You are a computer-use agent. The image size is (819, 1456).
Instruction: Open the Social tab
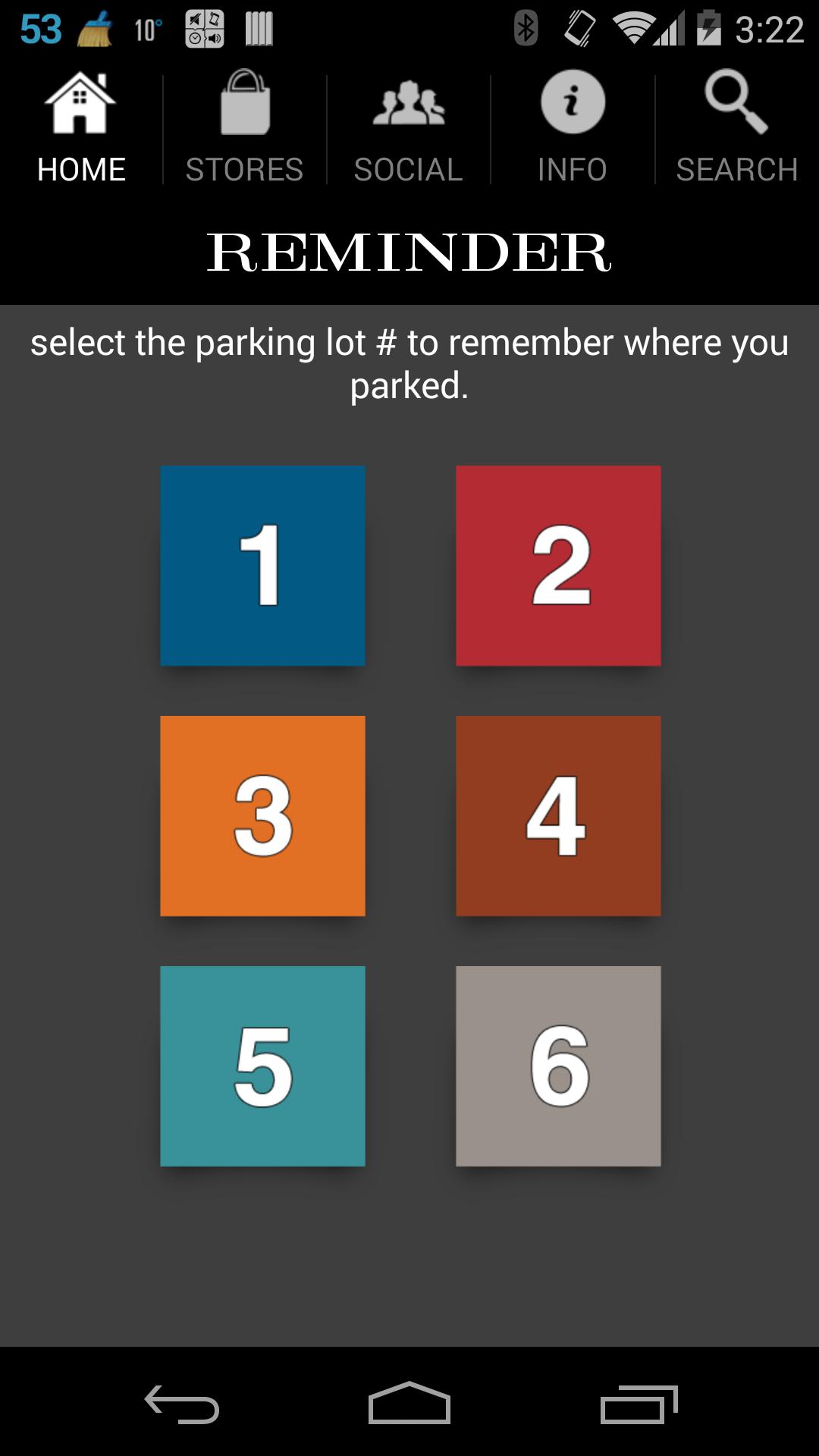pyautogui.click(x=409, y=129)
